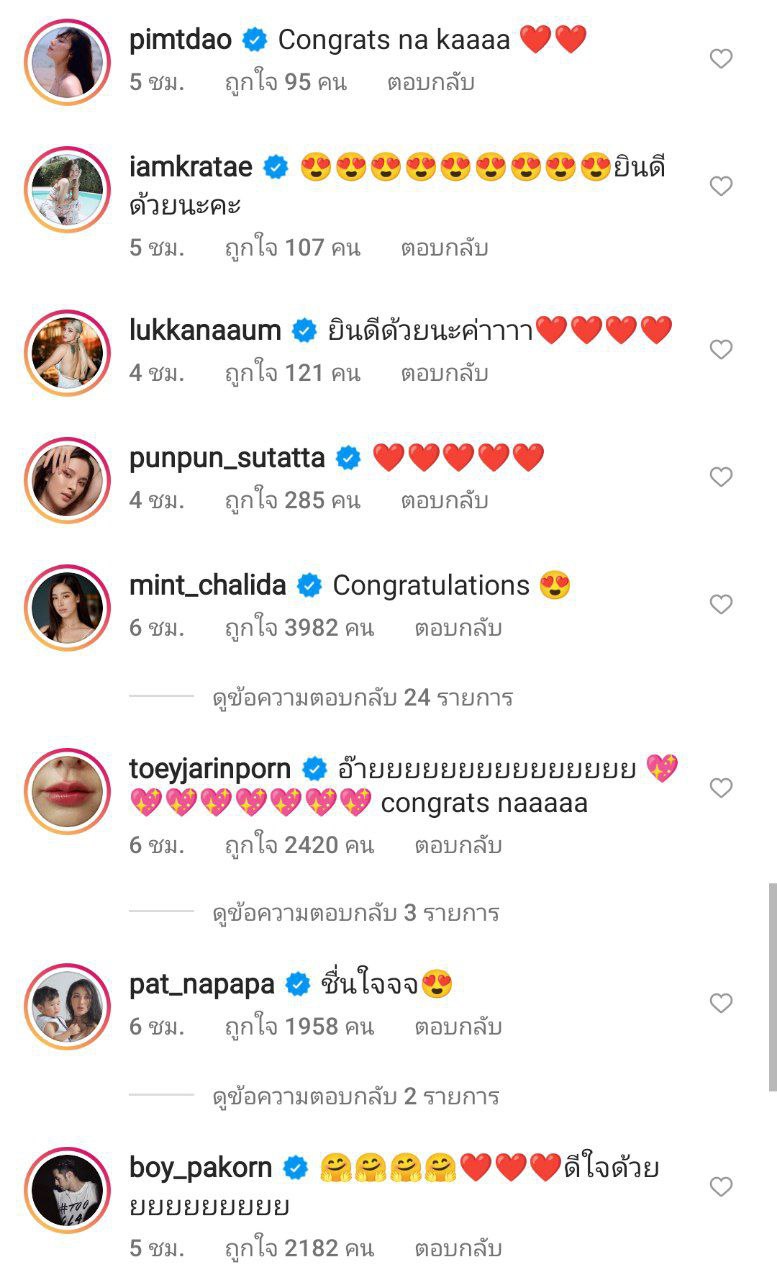Tap the heart on lukkanaaum's comment
The width and height of the screenshot is (777, 1280).
click(721, 349)
